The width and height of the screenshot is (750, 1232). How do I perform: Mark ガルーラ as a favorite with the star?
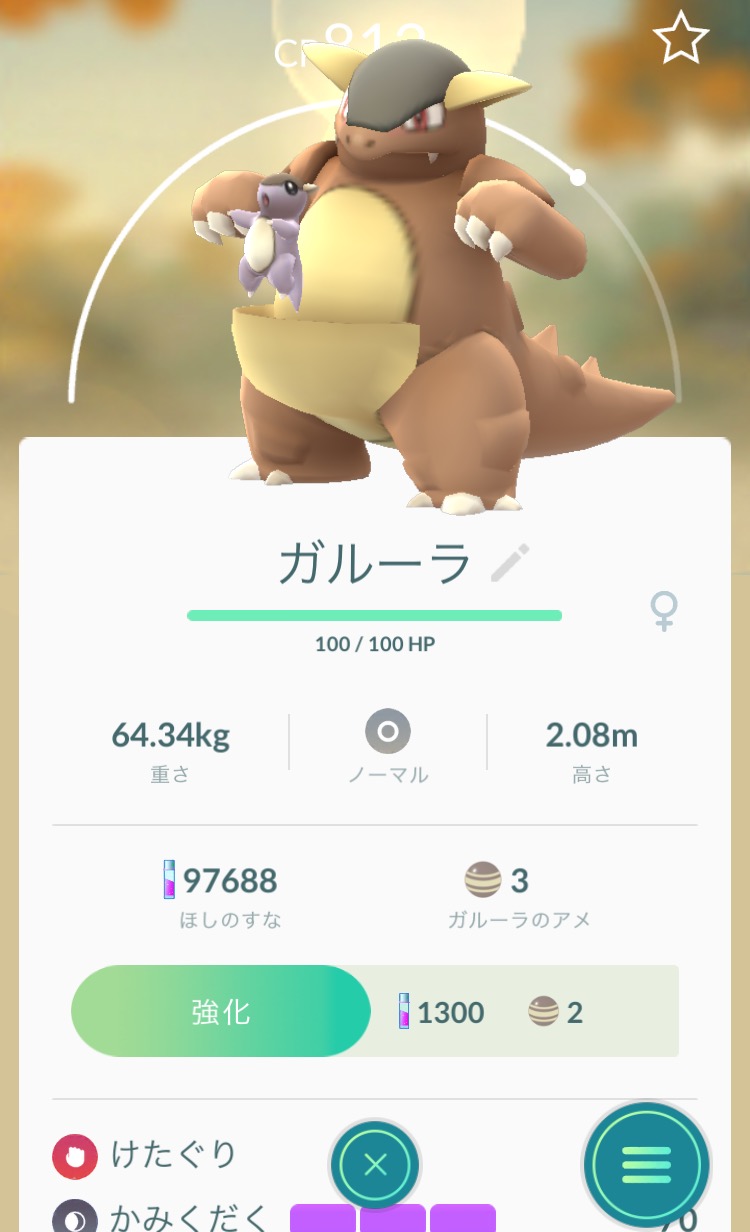point(681,38)
